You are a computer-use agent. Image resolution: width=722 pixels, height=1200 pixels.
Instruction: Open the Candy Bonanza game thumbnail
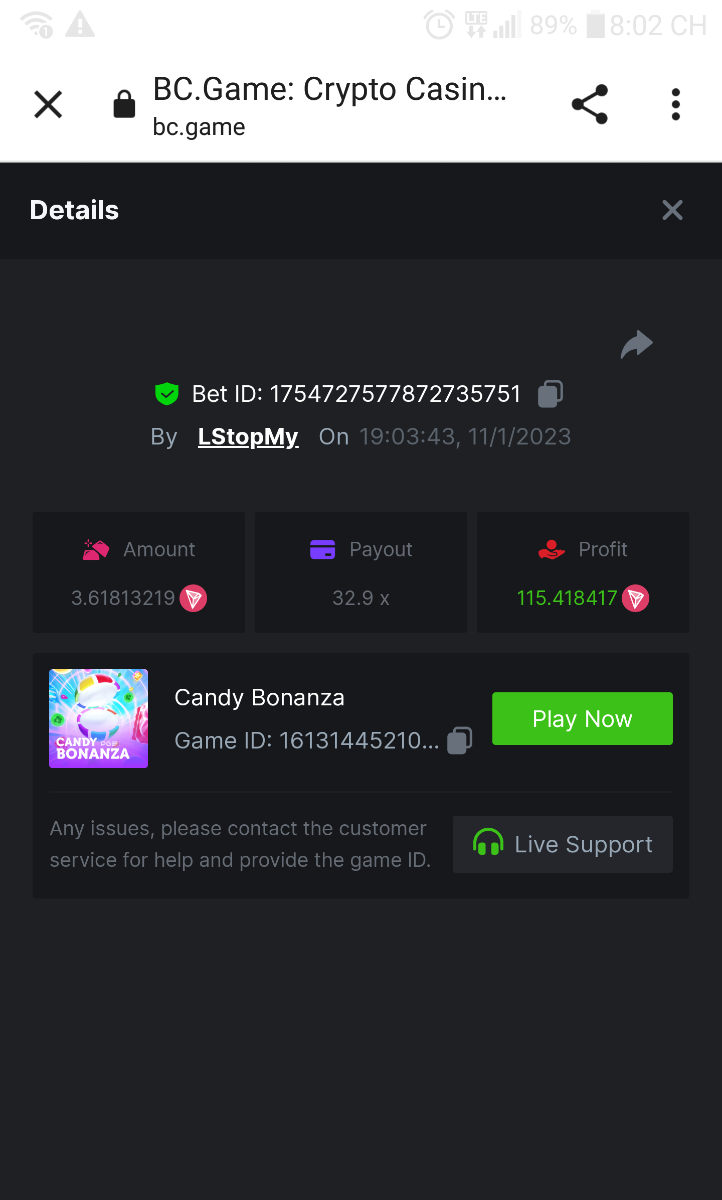pyautogui.click(x=98, y=718)
